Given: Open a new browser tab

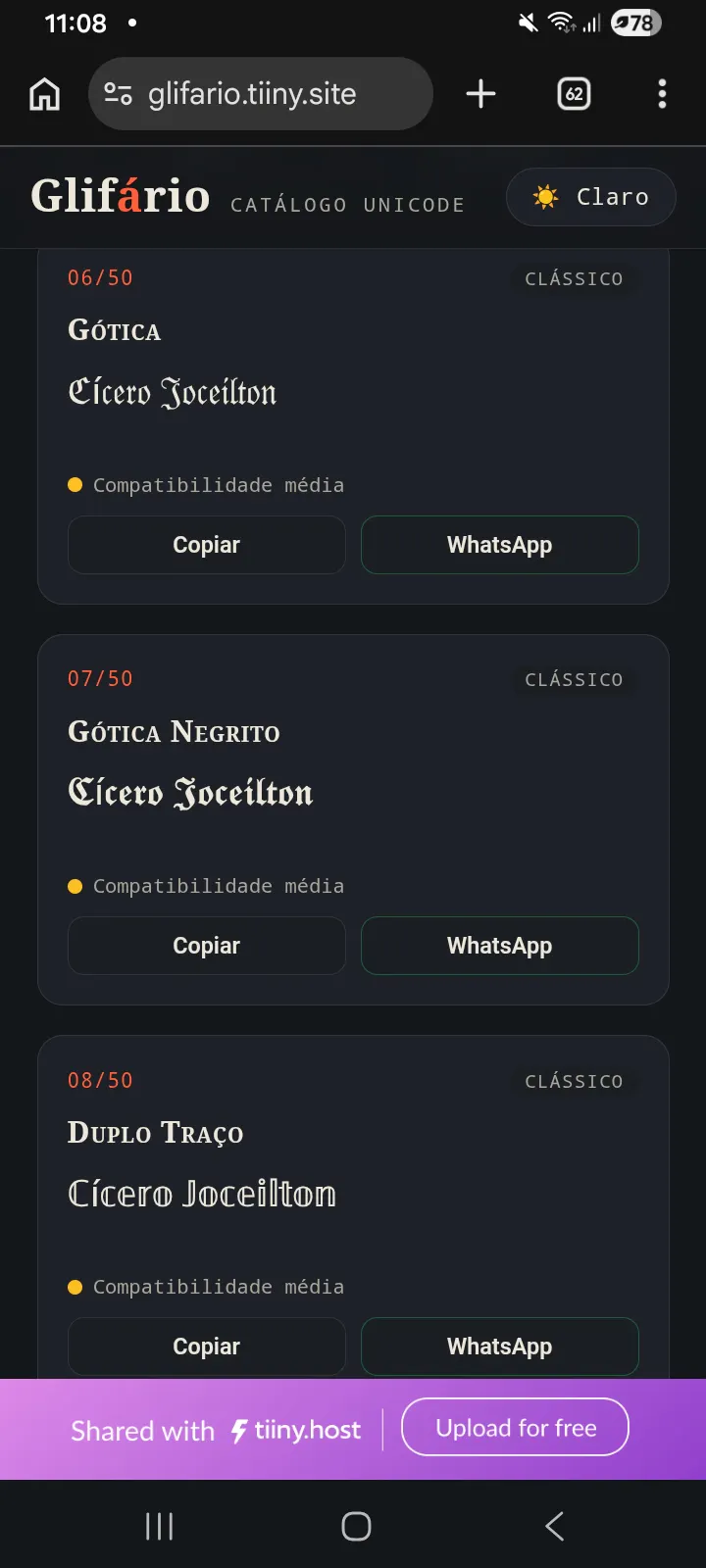Looking at the screenshot, I should tap(480, 94).
